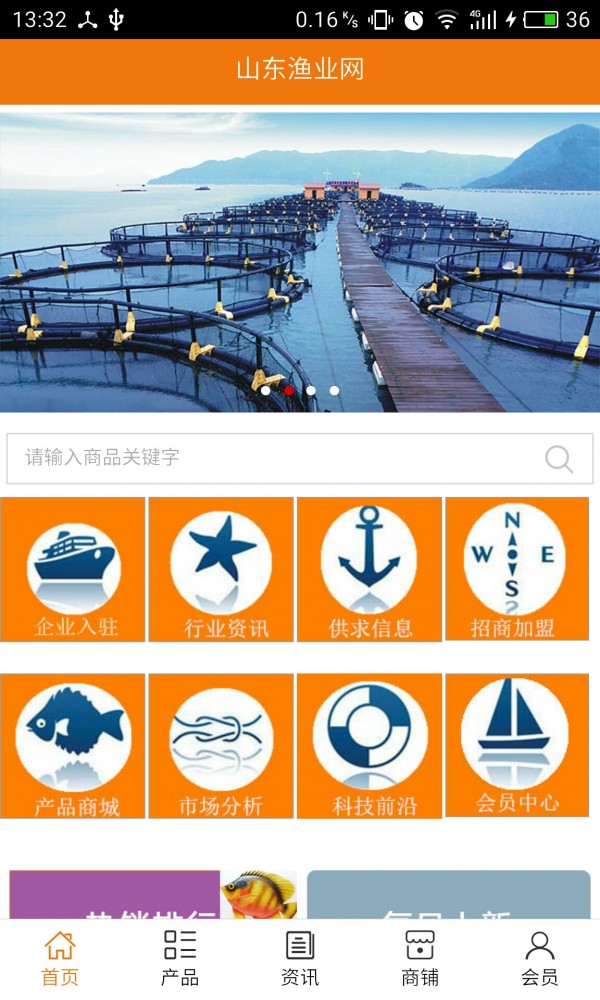Open 企业入驻 tile
Viewport: 600px width, 1000px height.
[73, 570]
